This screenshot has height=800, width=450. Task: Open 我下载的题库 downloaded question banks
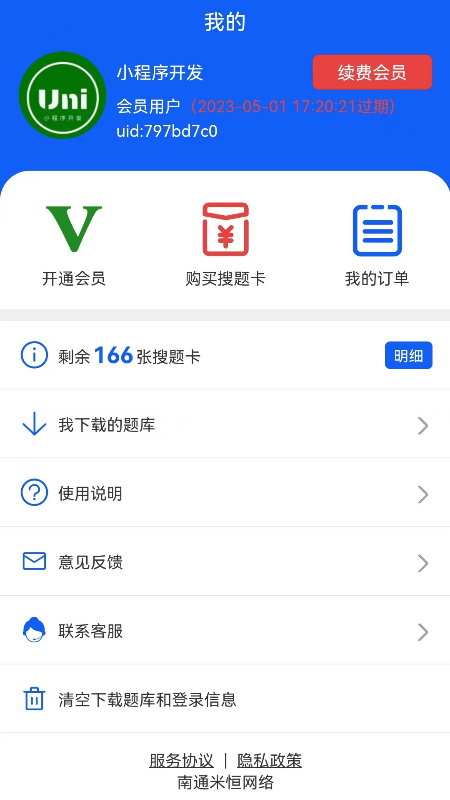pyautogui.click(x=225, y=425)
